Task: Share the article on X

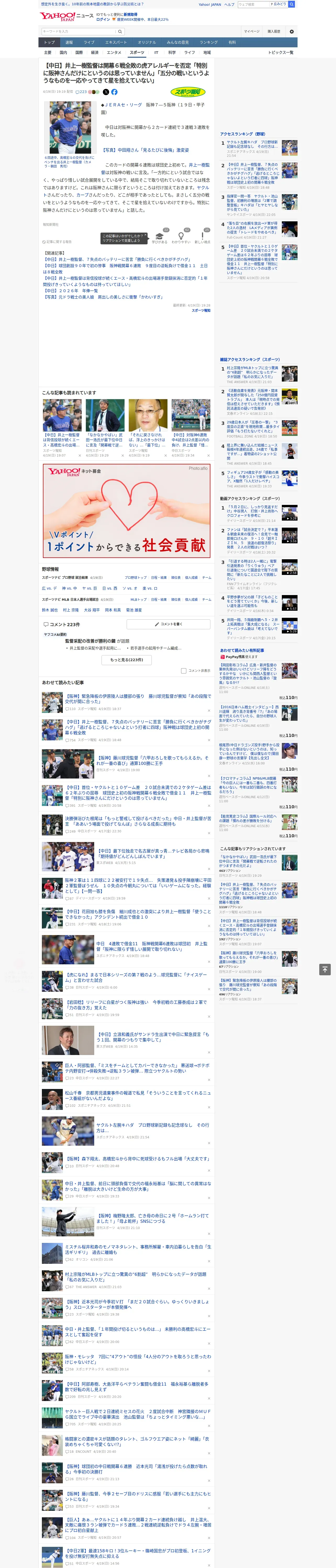Action: coord(106,92)
